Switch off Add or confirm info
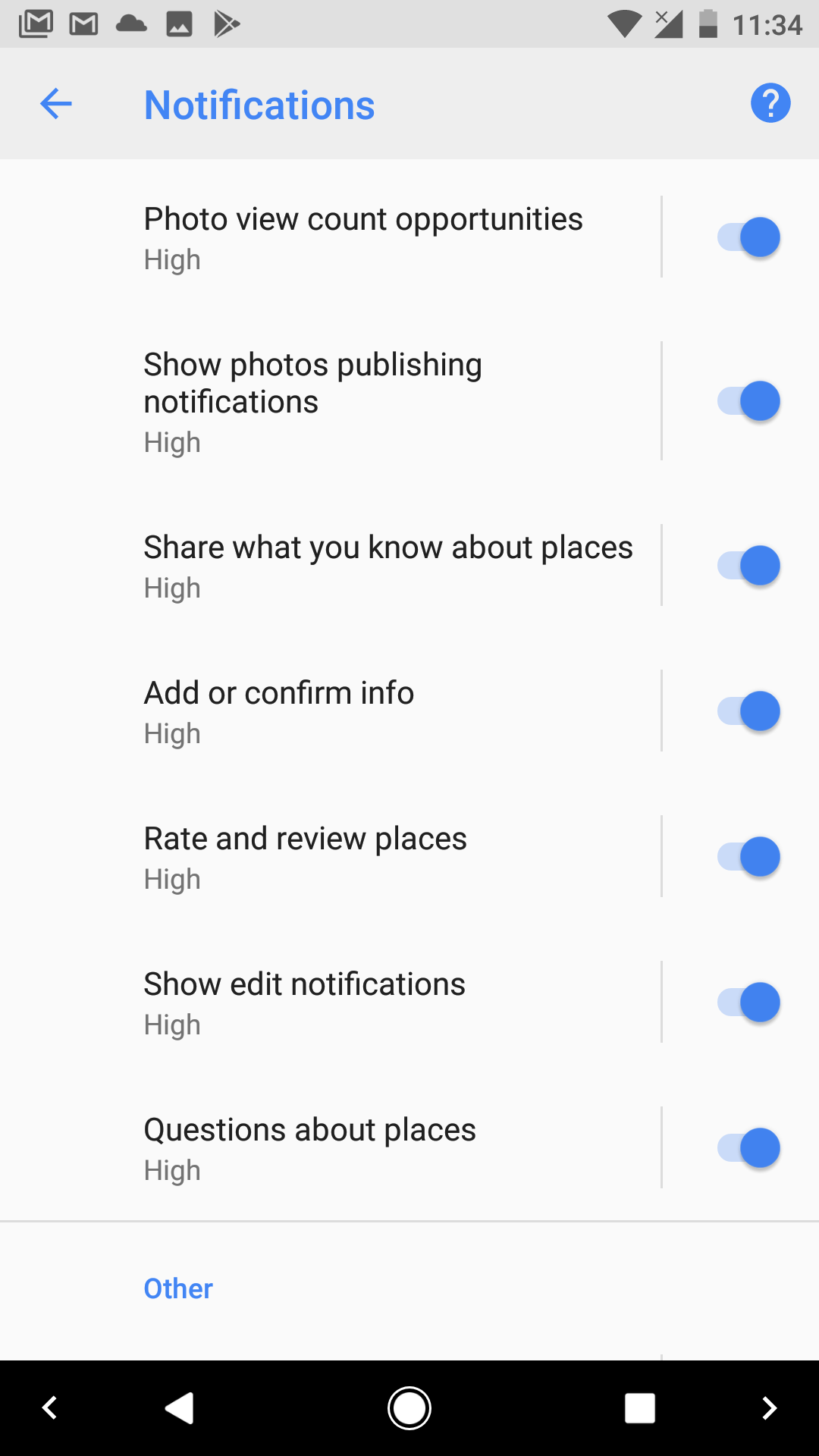819x1456 pixels. coord(748,711)
